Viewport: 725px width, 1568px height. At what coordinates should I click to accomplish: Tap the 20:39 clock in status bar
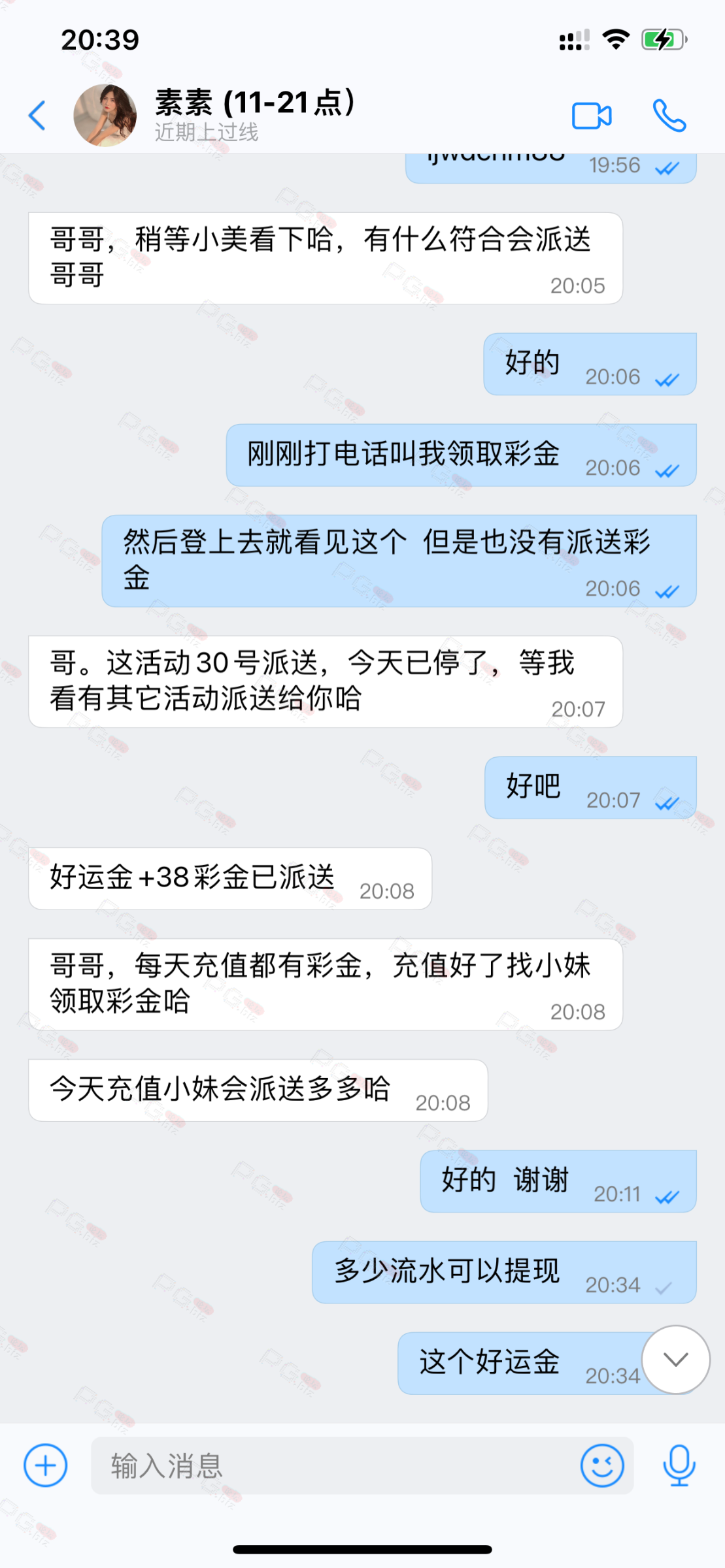coord(99,40)
